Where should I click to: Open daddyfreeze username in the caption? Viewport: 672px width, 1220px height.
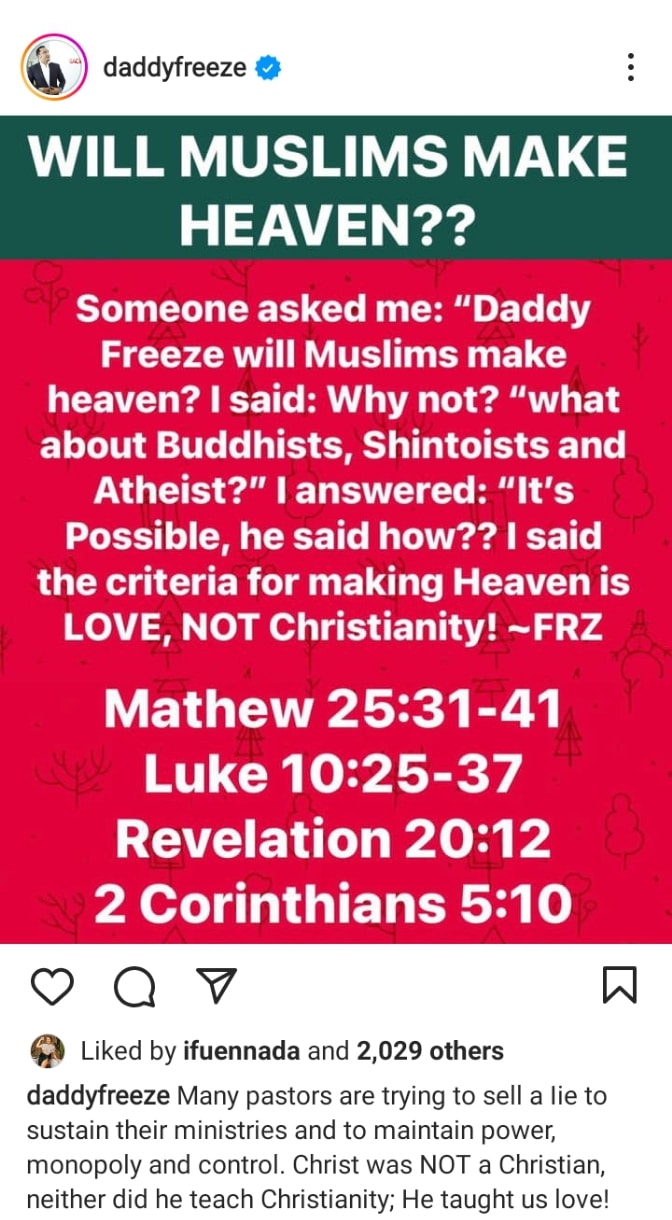[x=98, y=1096]
